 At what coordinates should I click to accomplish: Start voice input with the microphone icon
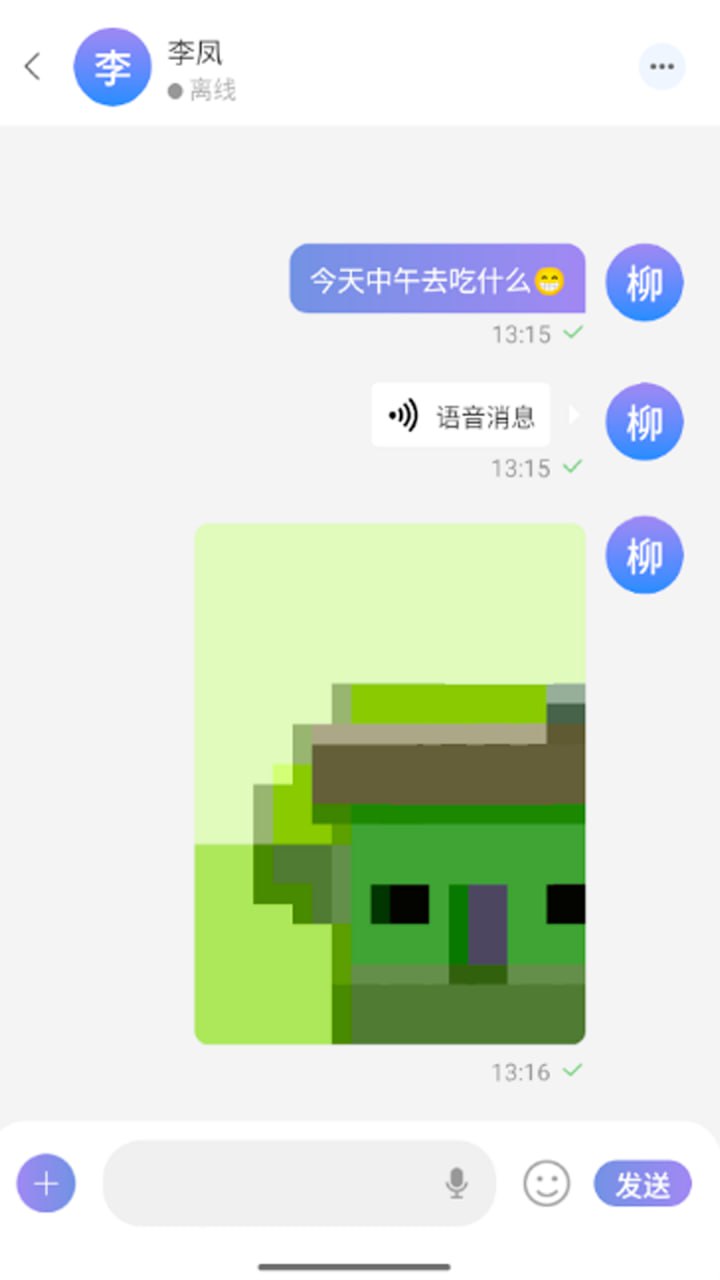tap(456, 1184)
